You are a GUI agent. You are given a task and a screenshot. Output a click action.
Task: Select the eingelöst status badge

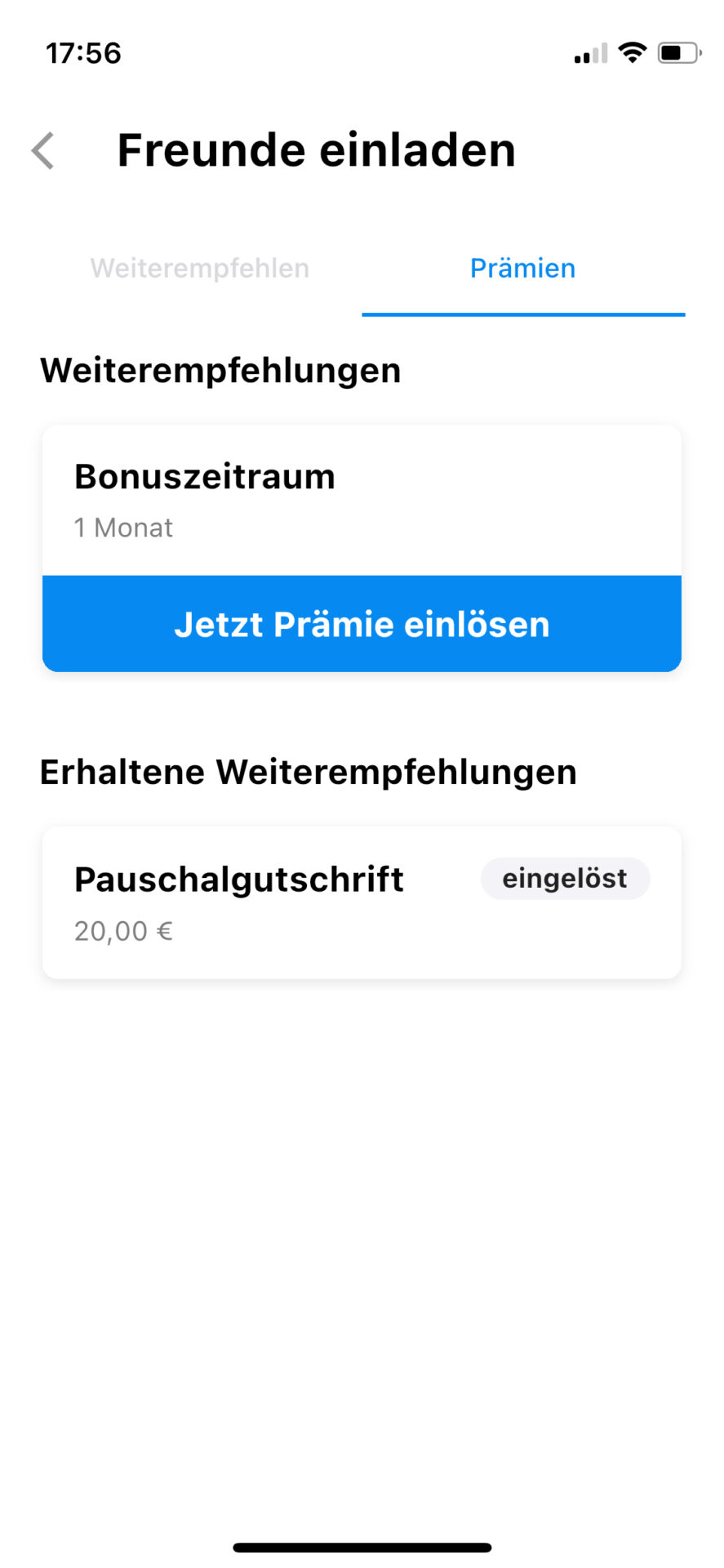pyautogui.click(x=565, y=878)
